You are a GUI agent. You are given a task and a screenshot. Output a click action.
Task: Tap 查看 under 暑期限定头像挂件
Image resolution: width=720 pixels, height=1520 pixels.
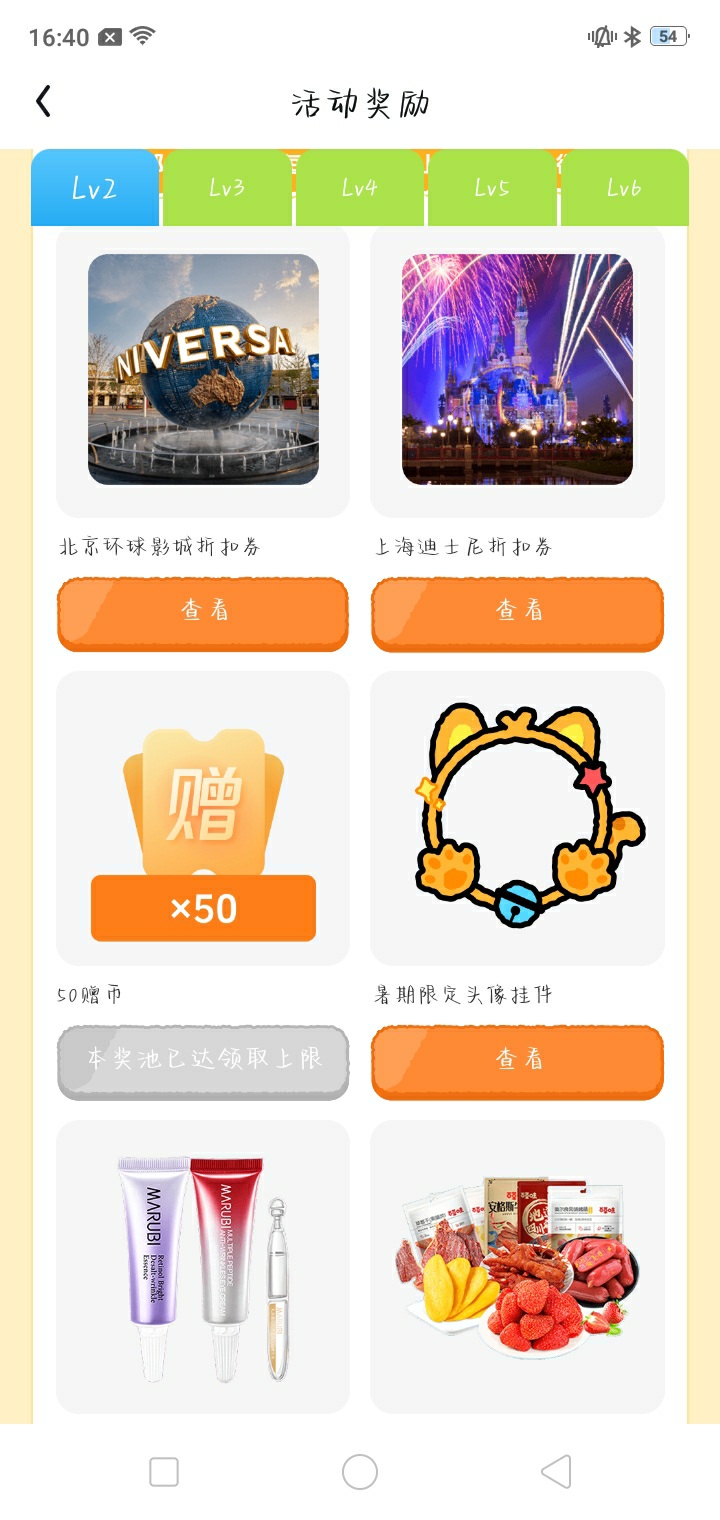coord(517,1063)
